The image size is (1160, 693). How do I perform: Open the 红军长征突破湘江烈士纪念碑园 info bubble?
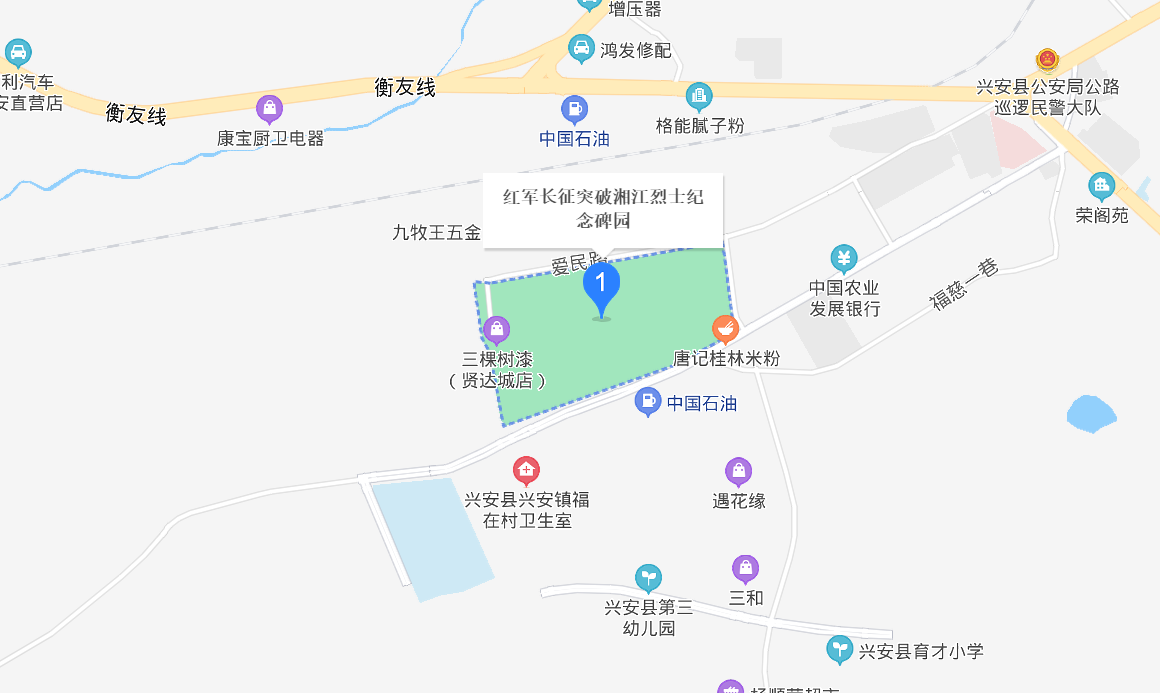(x=603, y=208)
